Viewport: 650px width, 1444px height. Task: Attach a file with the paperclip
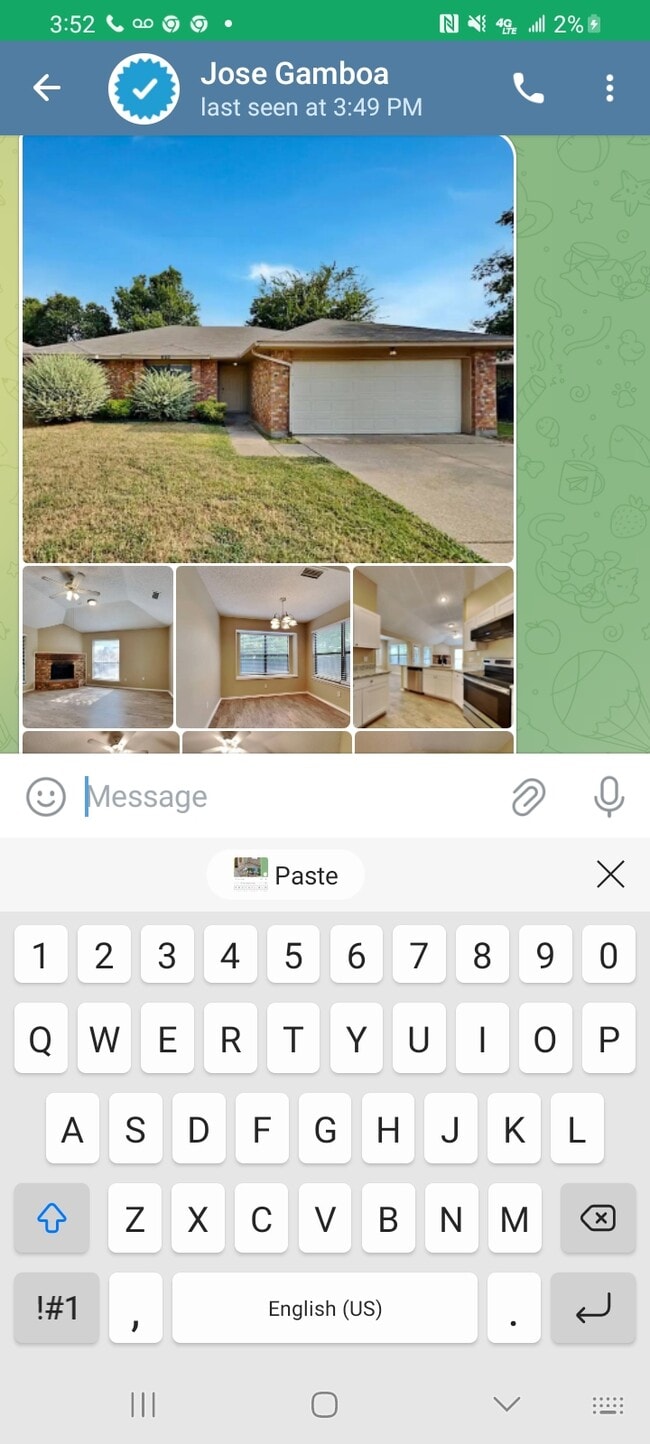coord(528,797)
